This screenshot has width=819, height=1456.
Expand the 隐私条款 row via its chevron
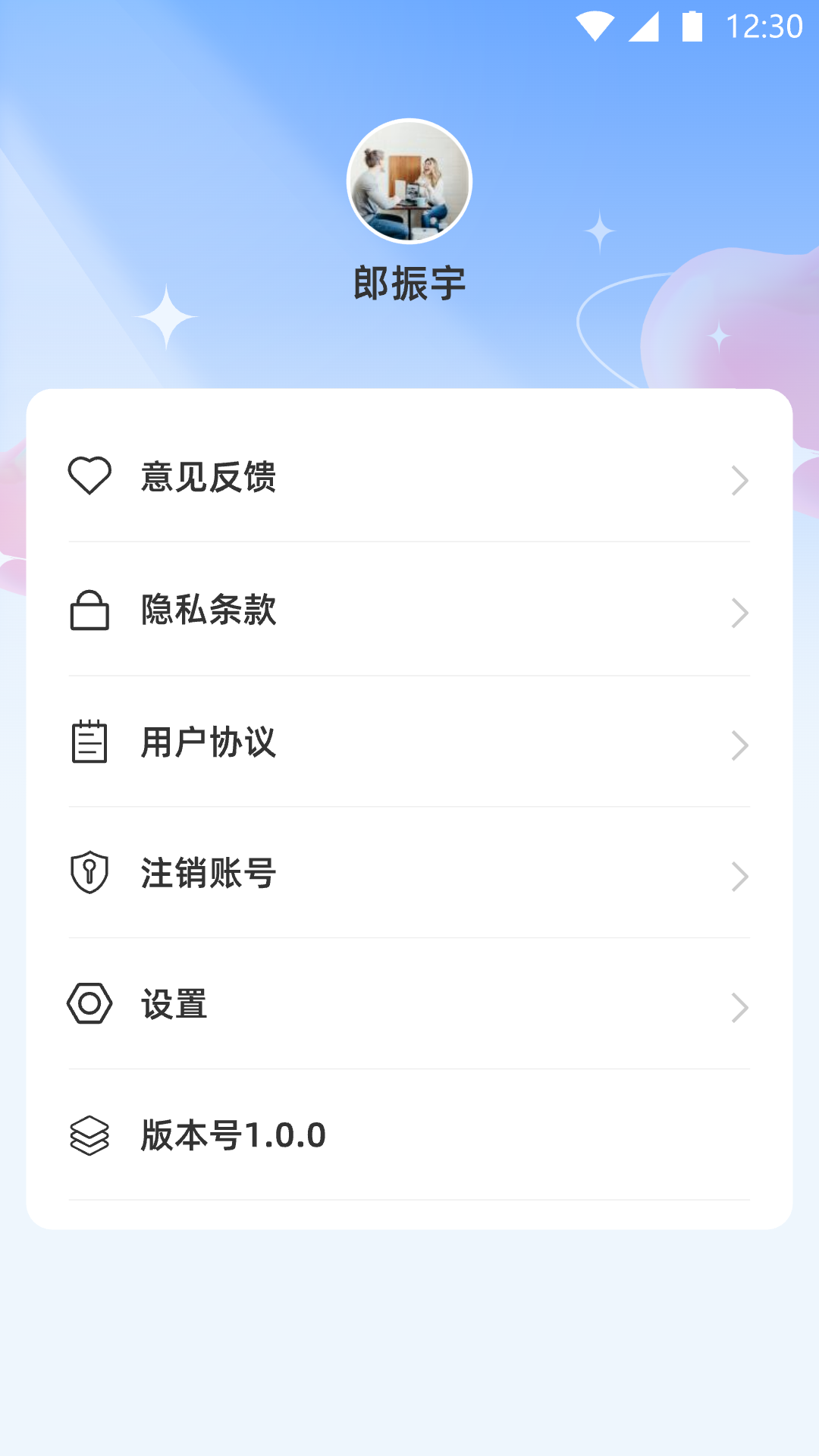pyautogui.click(x=741, y=612)
